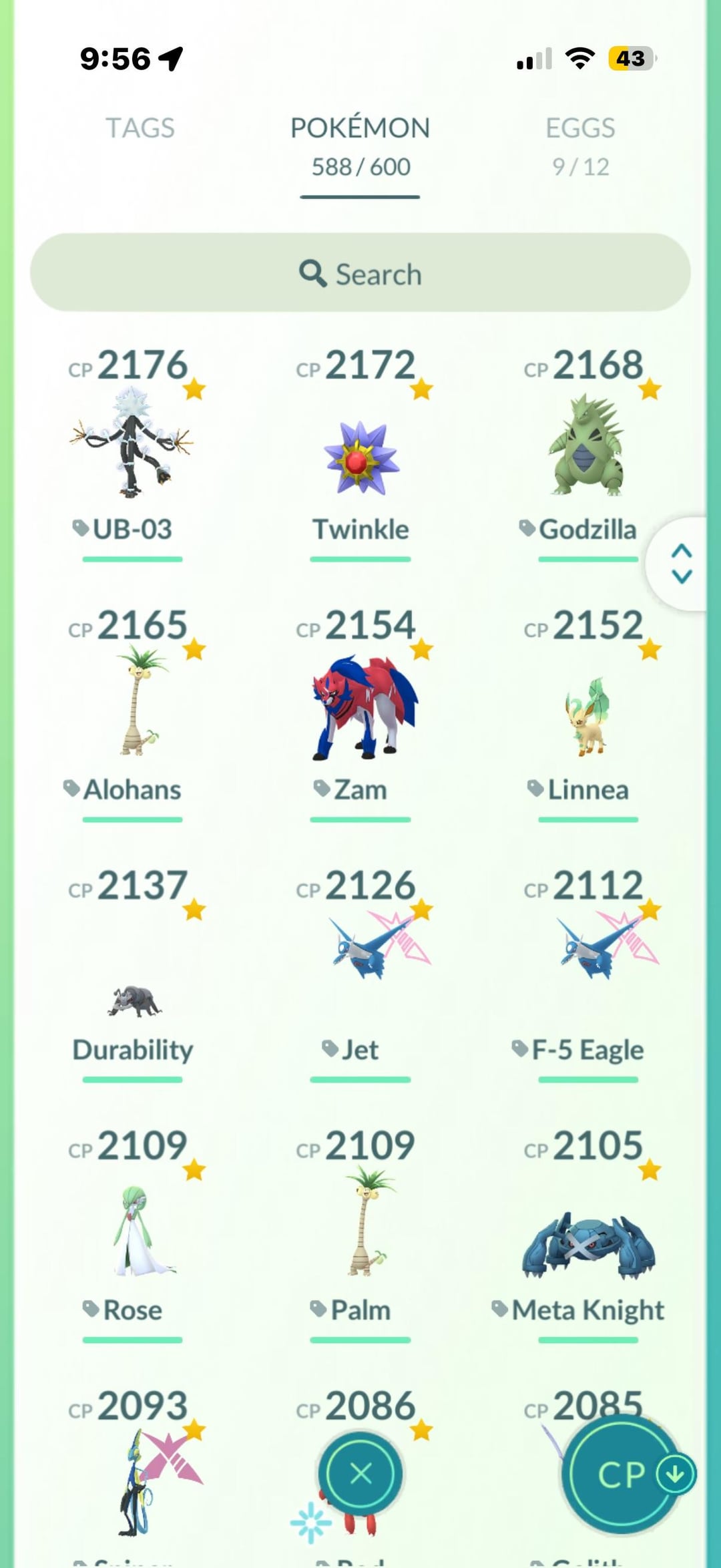This screenshot has height=1568, width=721.
Task: Select F-5 Eagle with CP 2112
Action: (x=587, y=974)
